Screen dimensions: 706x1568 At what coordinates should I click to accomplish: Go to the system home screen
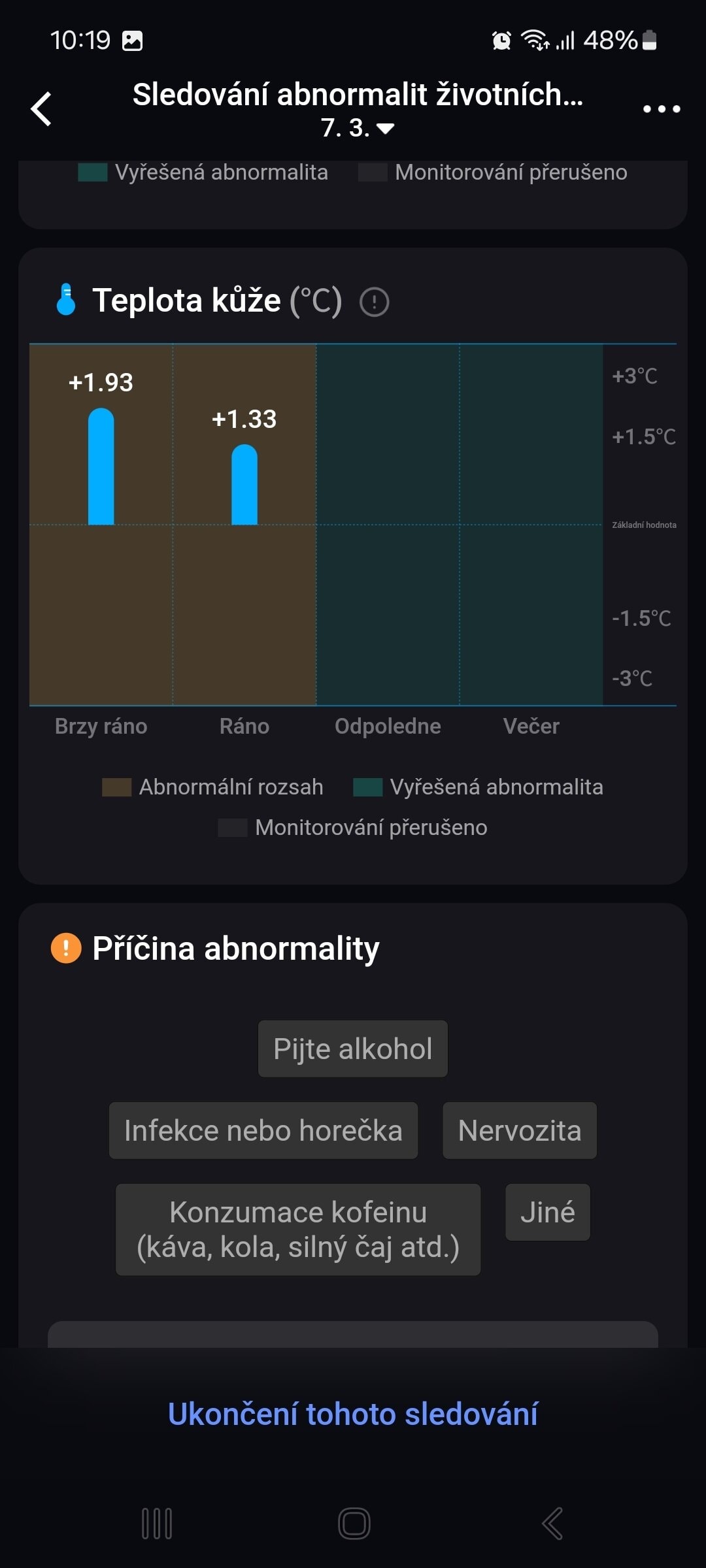point(354,1524)
